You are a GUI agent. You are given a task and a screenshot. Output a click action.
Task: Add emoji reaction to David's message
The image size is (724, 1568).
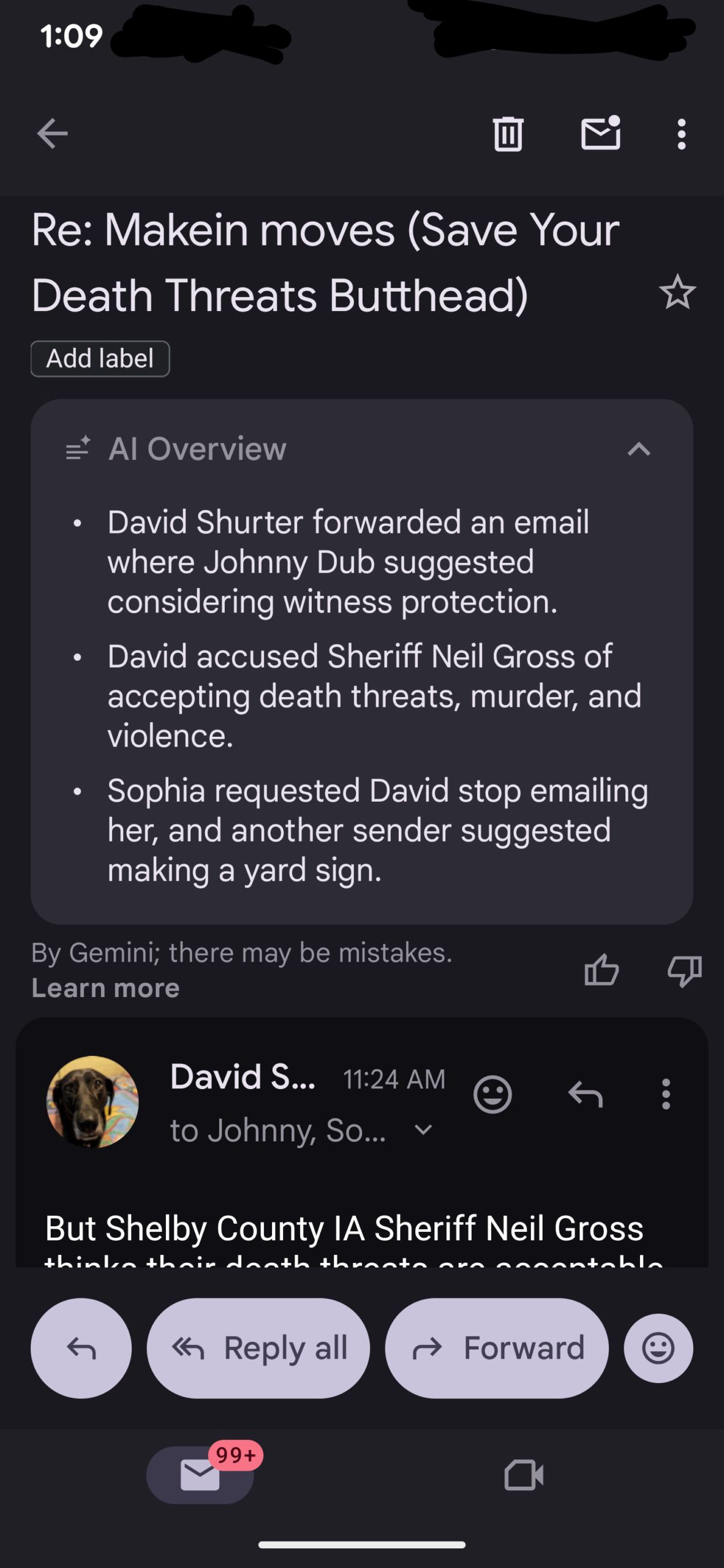pos(492,1094)
